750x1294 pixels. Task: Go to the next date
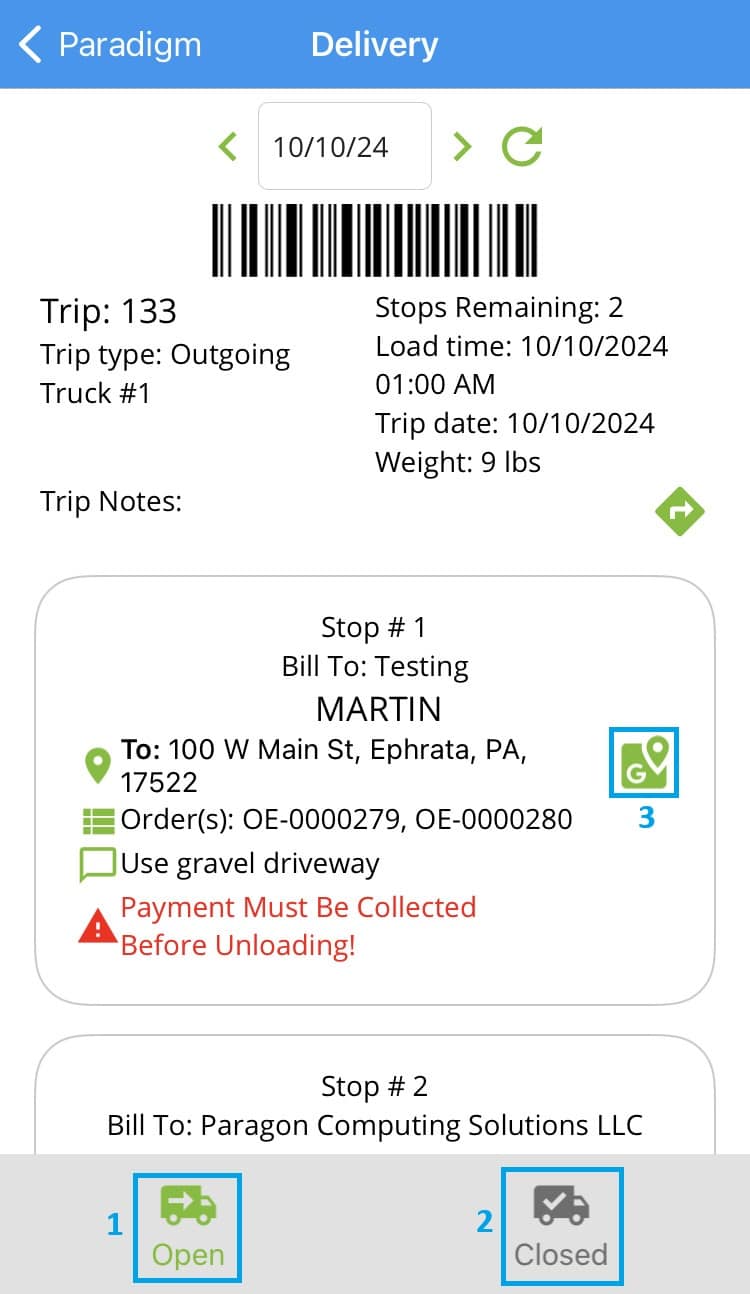(x=461, y=147)
